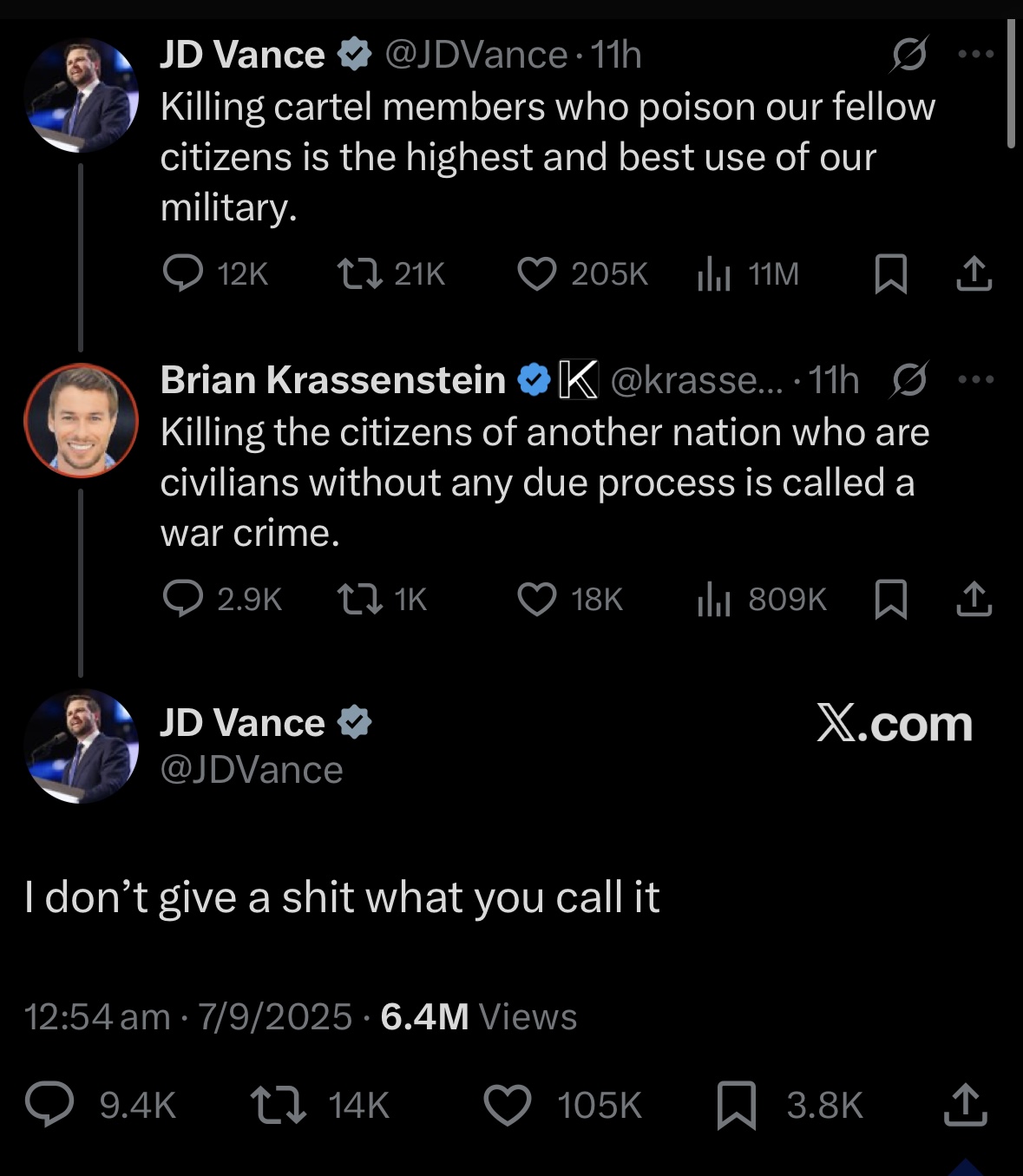Repost JD Vance's post with 21K reposts
Image resolution: width=1023 pixels, height=1176 pixels.
click(x=360, y=273)
